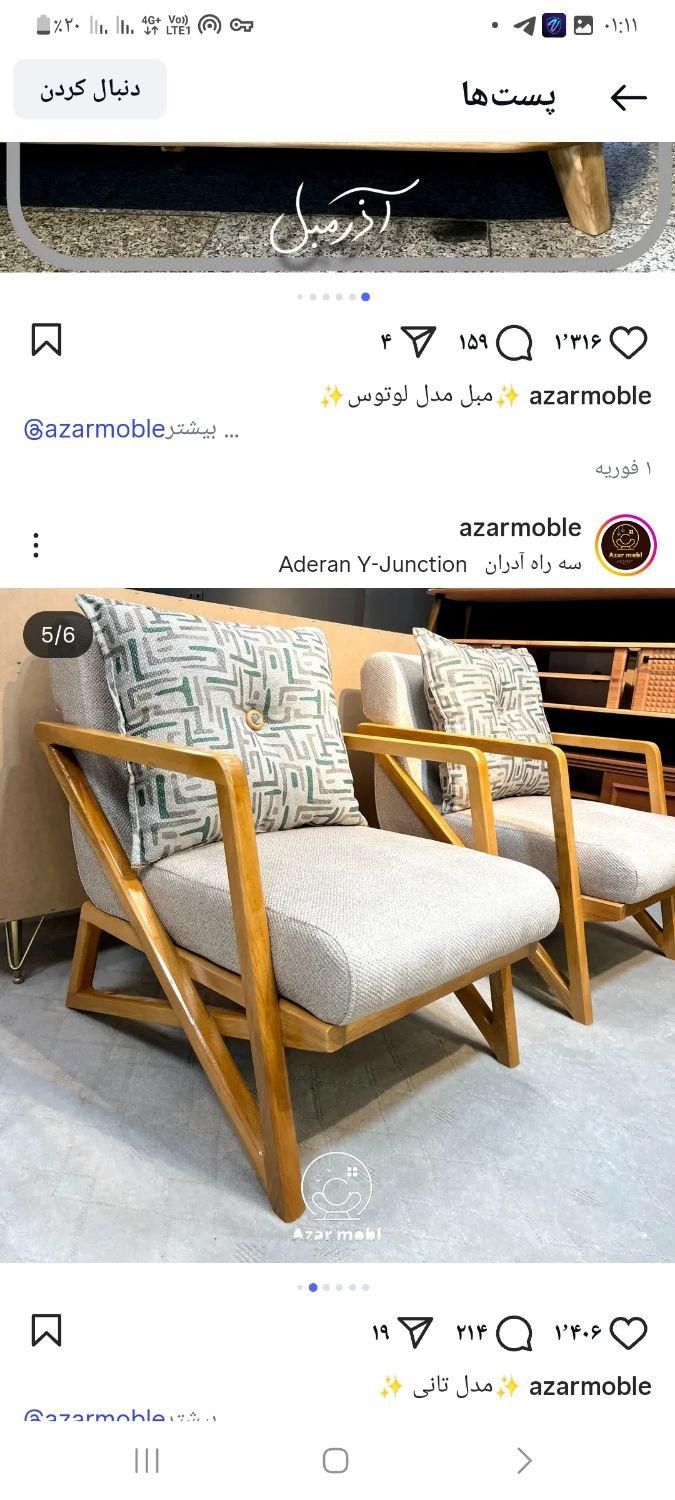Image resolution: width=675 pixels, height=1500 pixels.
Task: Share the مبل مدل لوتوس post
Action: click(x=418, y=342)
